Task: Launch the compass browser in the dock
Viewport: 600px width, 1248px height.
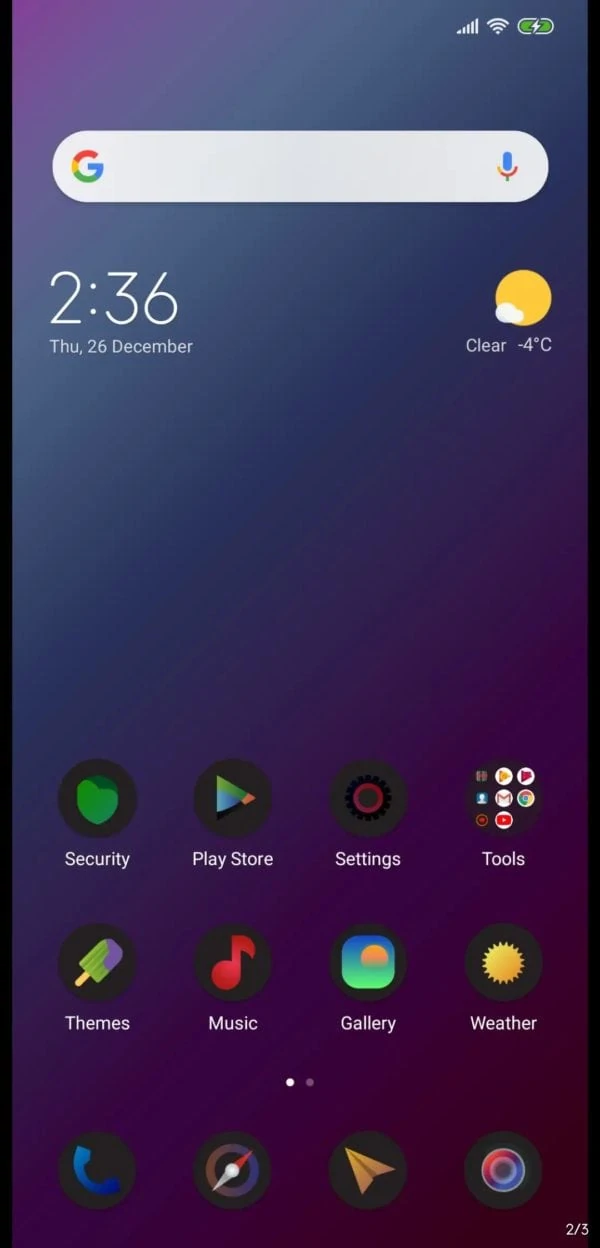Action: [x=232, y=1170]
